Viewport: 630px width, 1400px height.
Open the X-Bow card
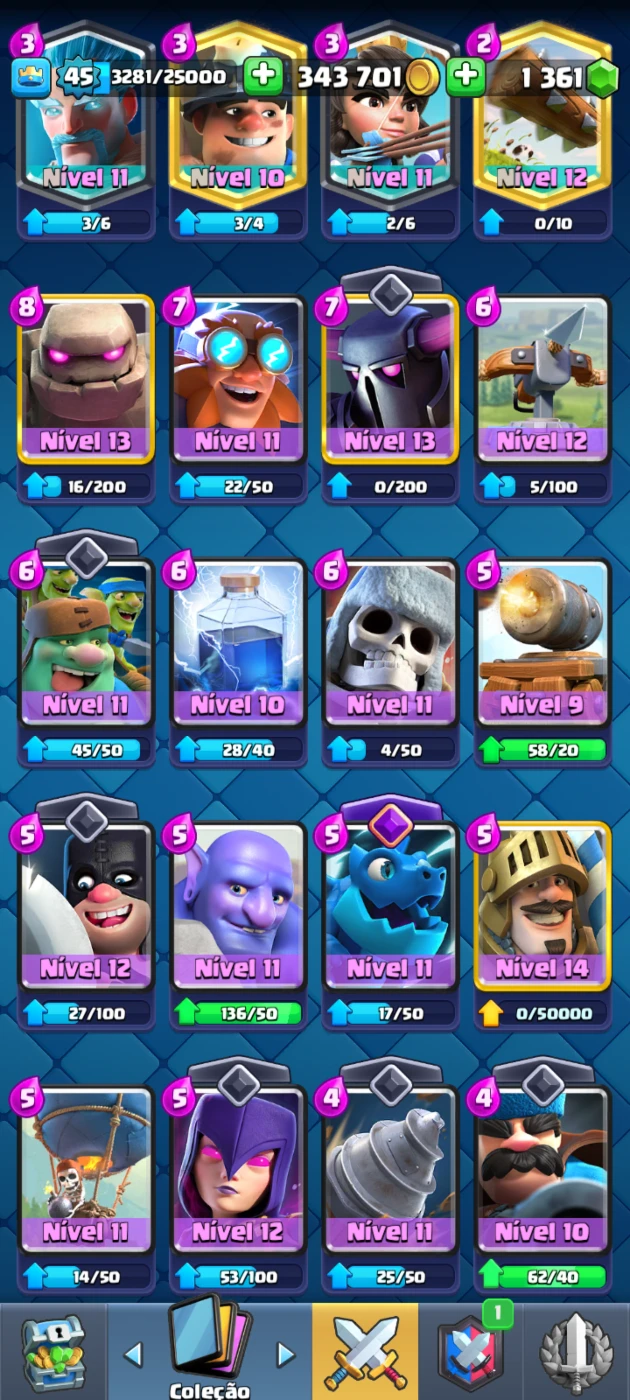coord(542,380)
